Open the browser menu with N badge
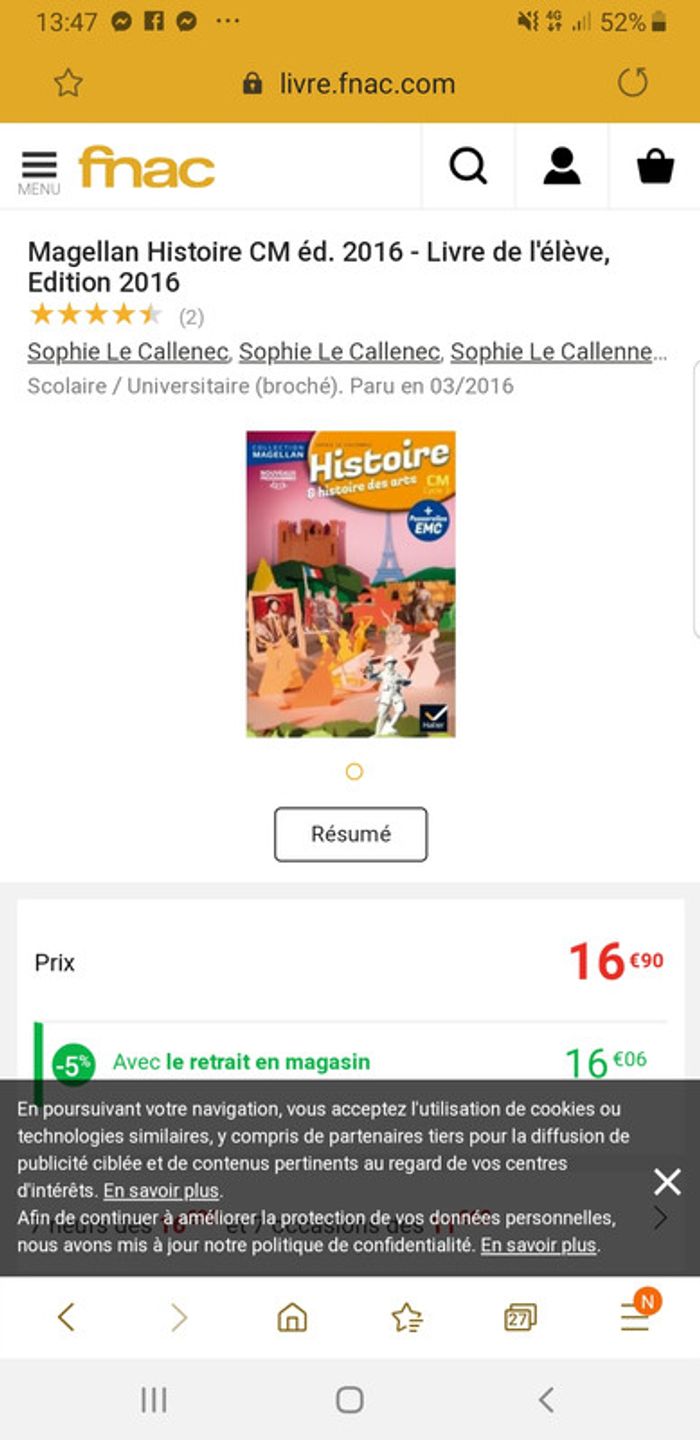Screen dimensions: 700x1440 (x=635, y=1317)
